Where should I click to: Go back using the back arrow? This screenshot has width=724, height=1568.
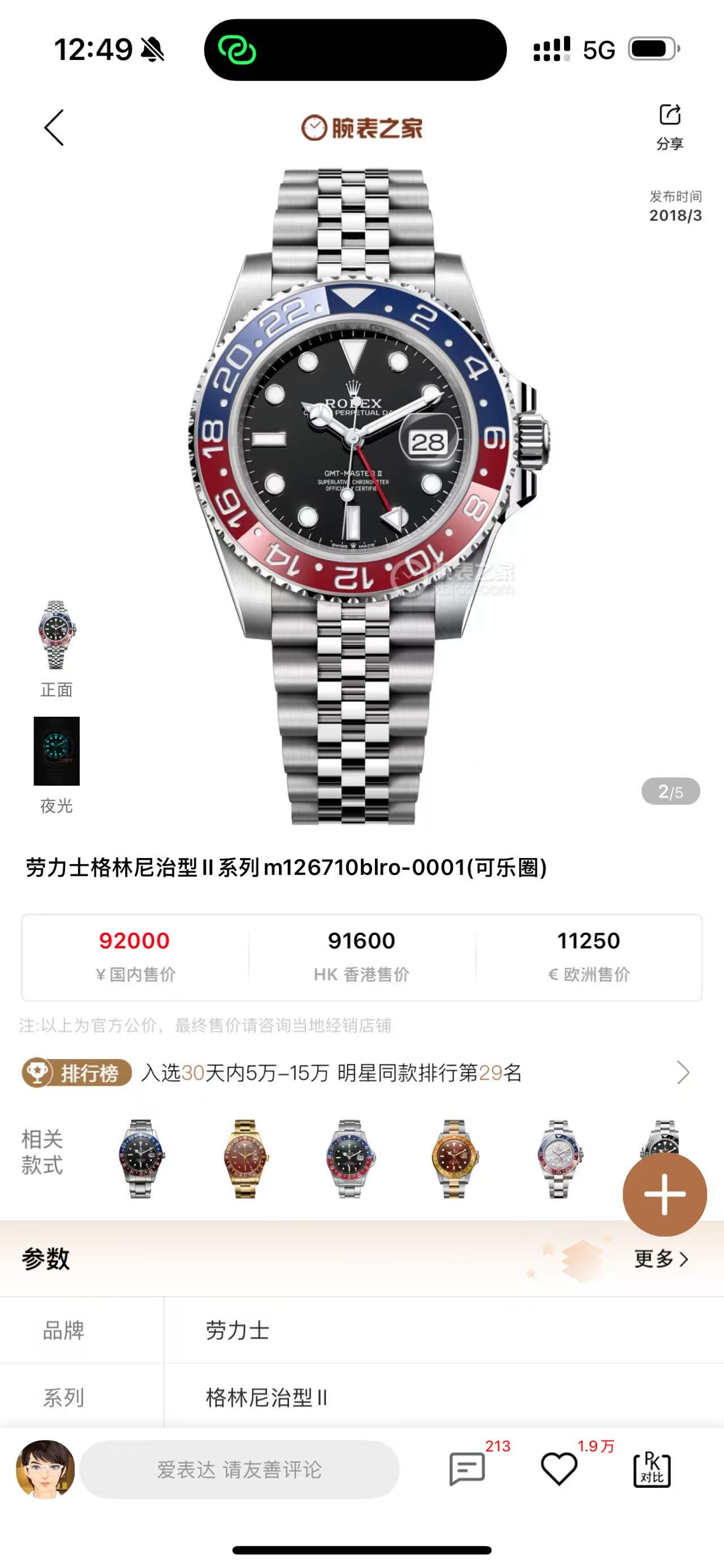click(54, 128)
